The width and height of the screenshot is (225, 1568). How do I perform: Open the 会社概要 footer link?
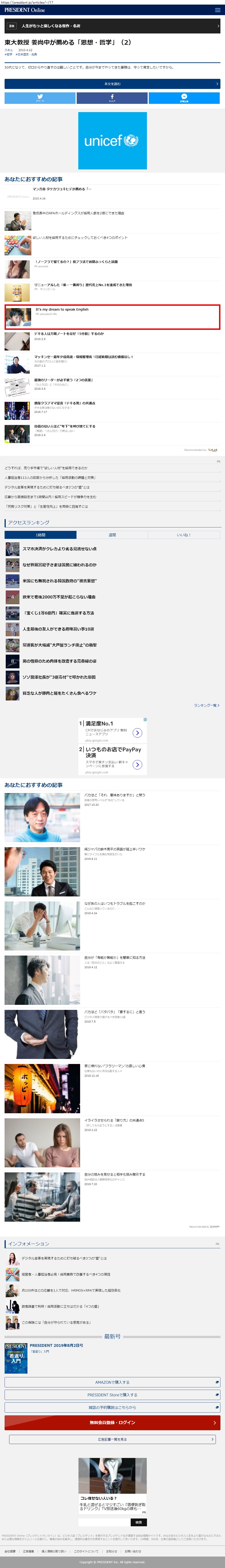(10, 1551)
